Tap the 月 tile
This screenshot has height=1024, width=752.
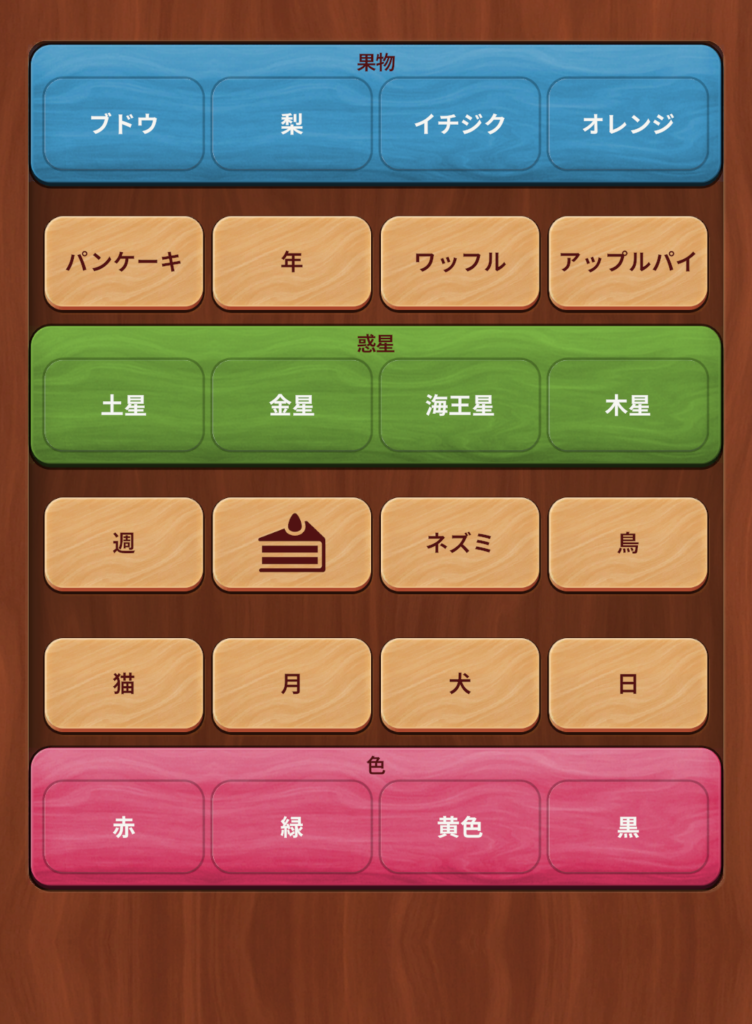coord(292,684)
